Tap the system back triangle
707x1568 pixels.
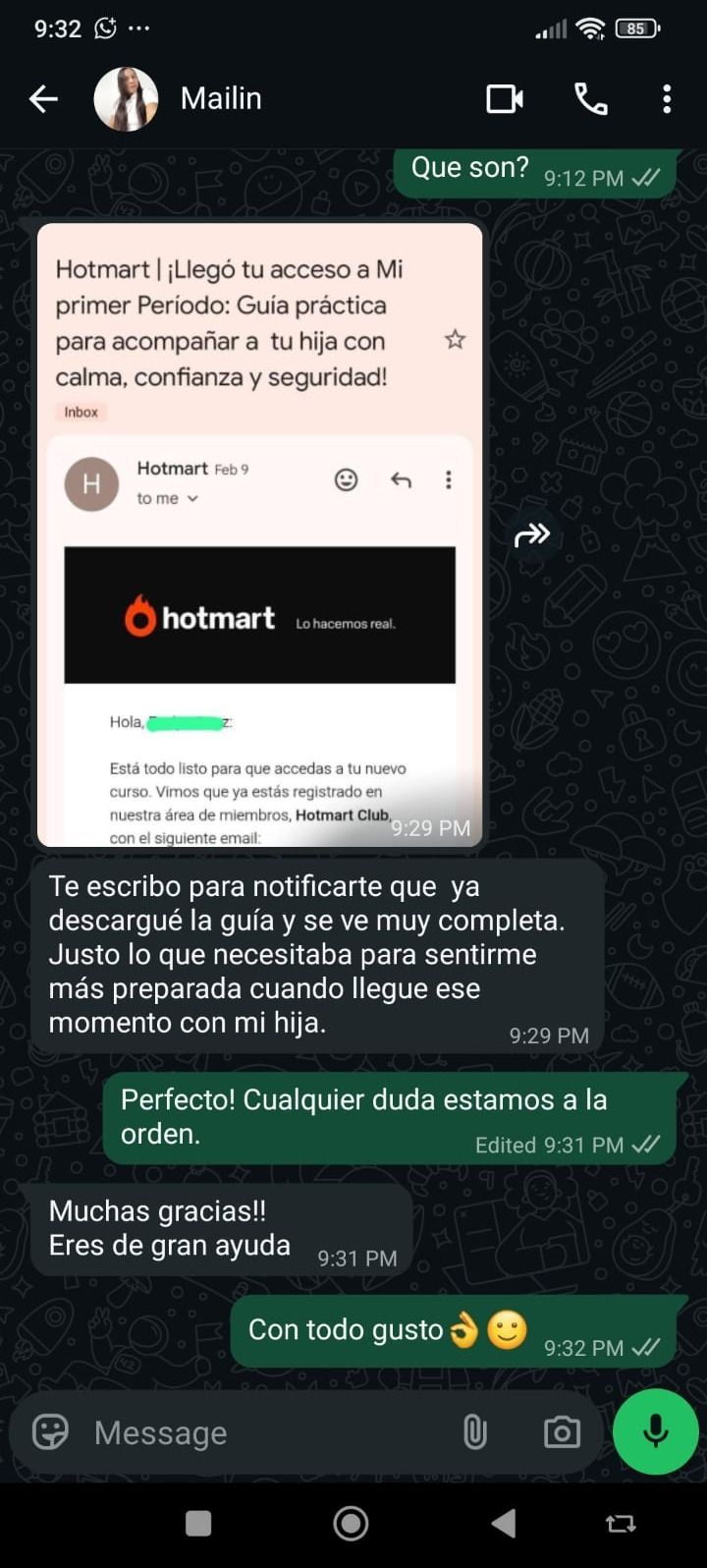pos(504,1523)
